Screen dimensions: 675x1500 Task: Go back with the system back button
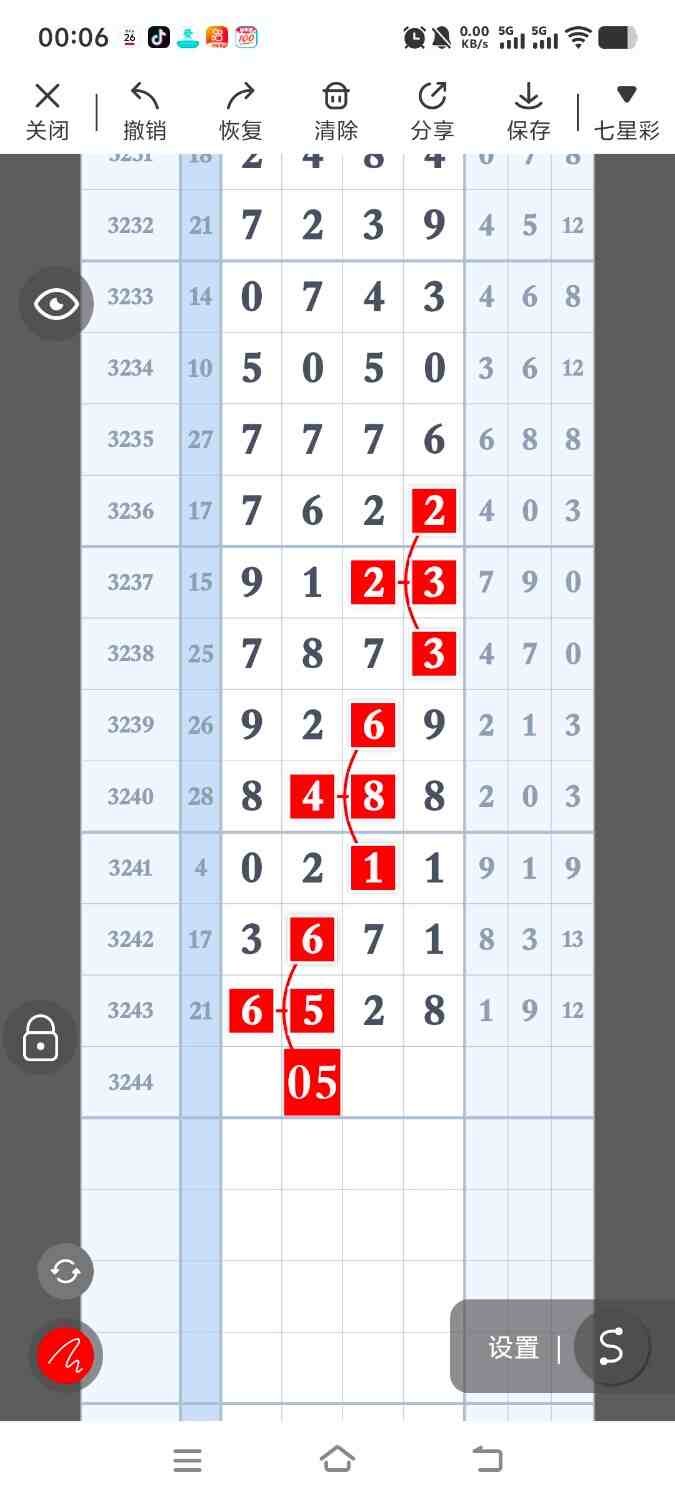(488, 1460)
